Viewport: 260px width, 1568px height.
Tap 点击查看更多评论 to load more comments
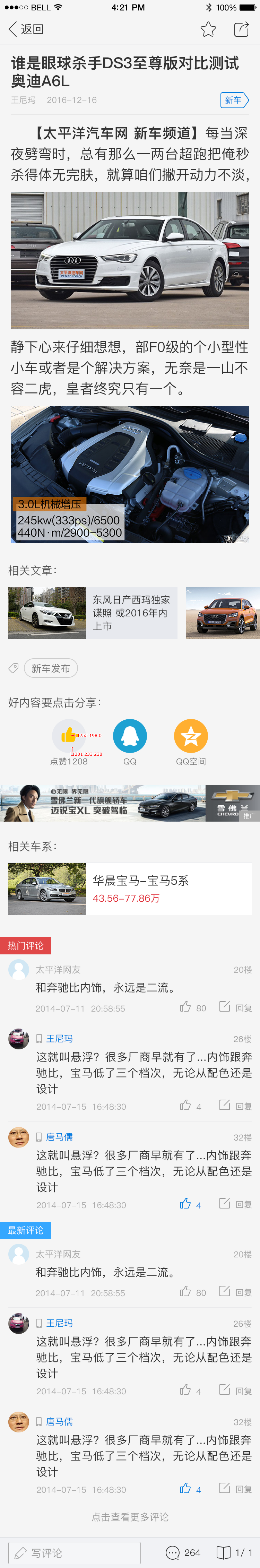click(130, 1516)
